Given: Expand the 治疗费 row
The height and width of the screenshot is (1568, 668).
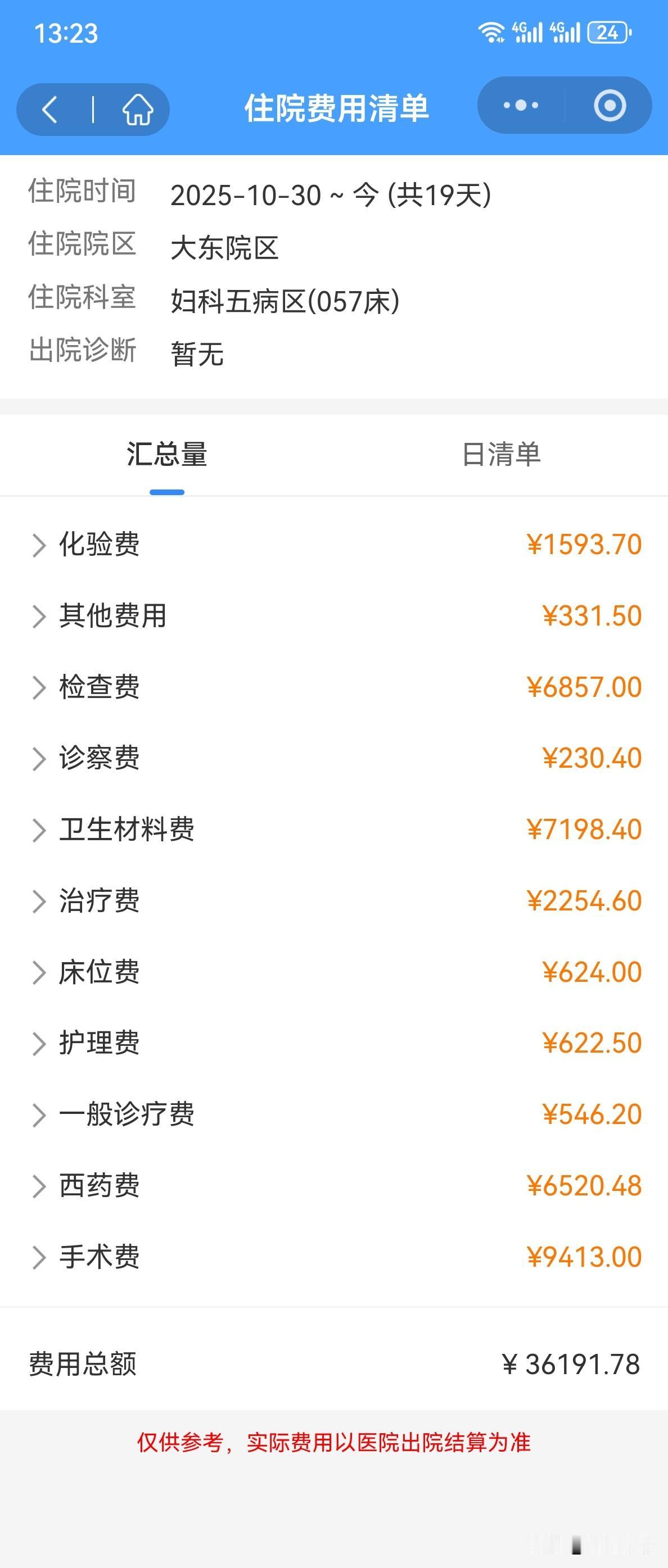Looking at the screenshot, I should [x=333, y=900].
